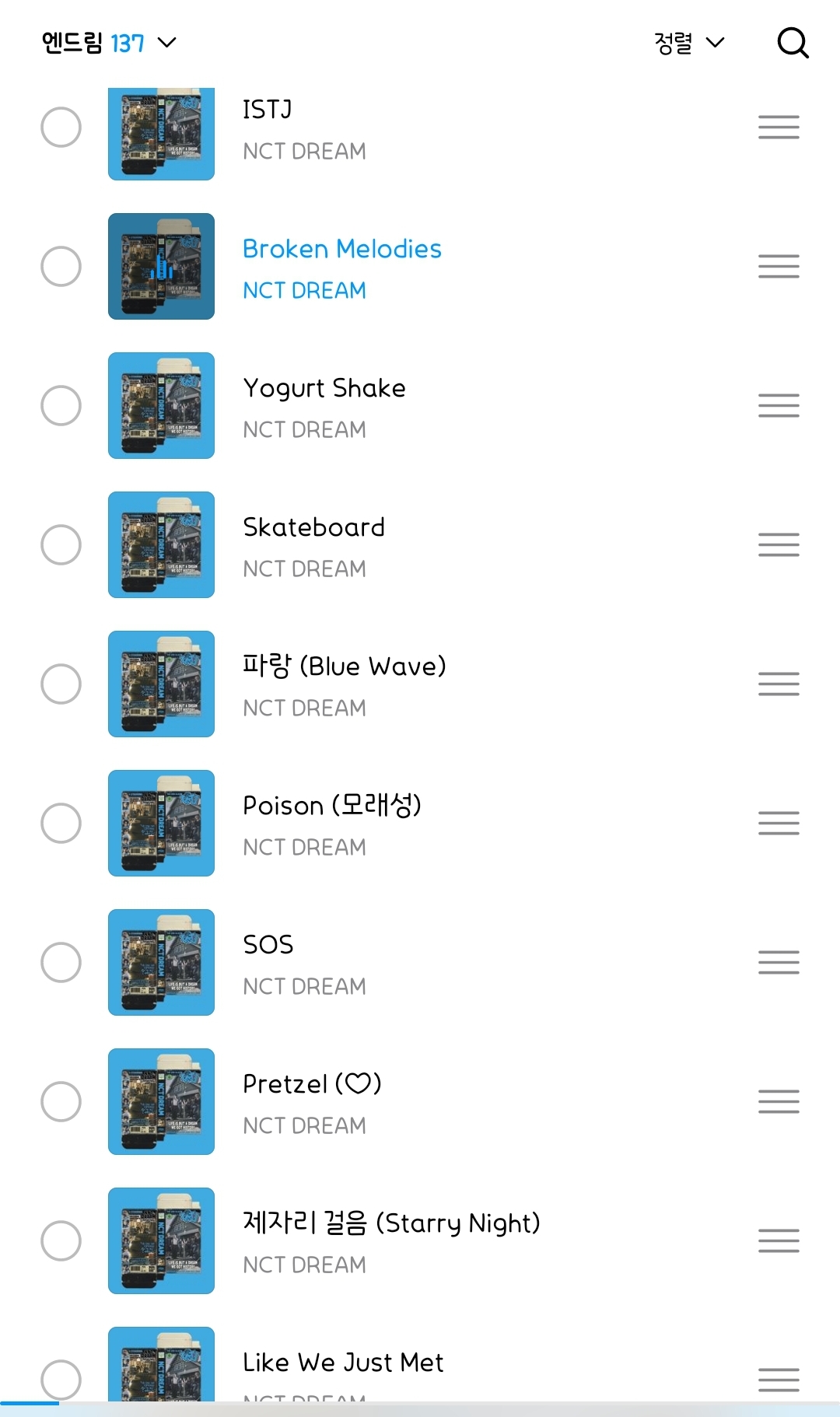Open the search magnifier icon
Screen dimensions: 840x1417
click(793, 43)
